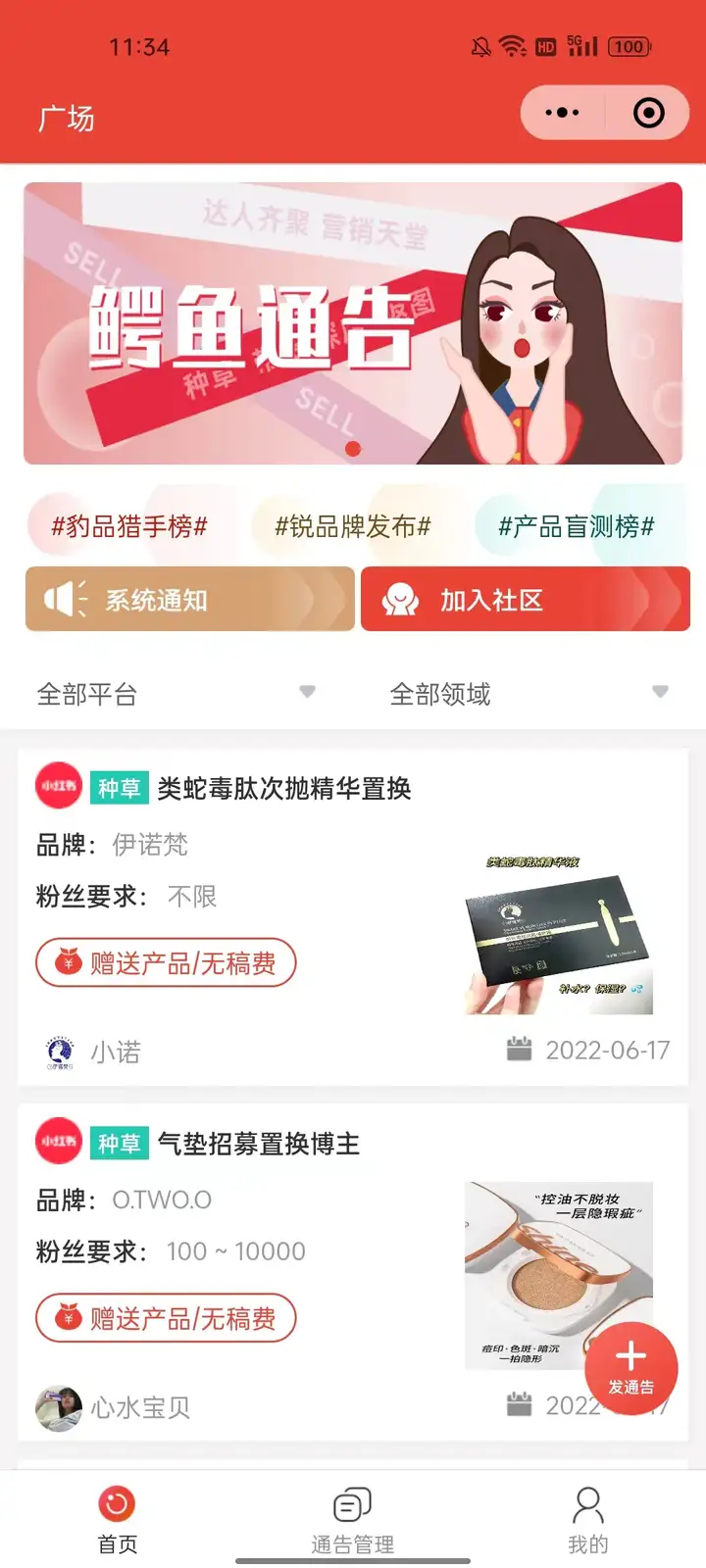The image size is (706, 1568).
Task: Select the #豹品猎手榜# topic chip
Action: click(129, 526)
